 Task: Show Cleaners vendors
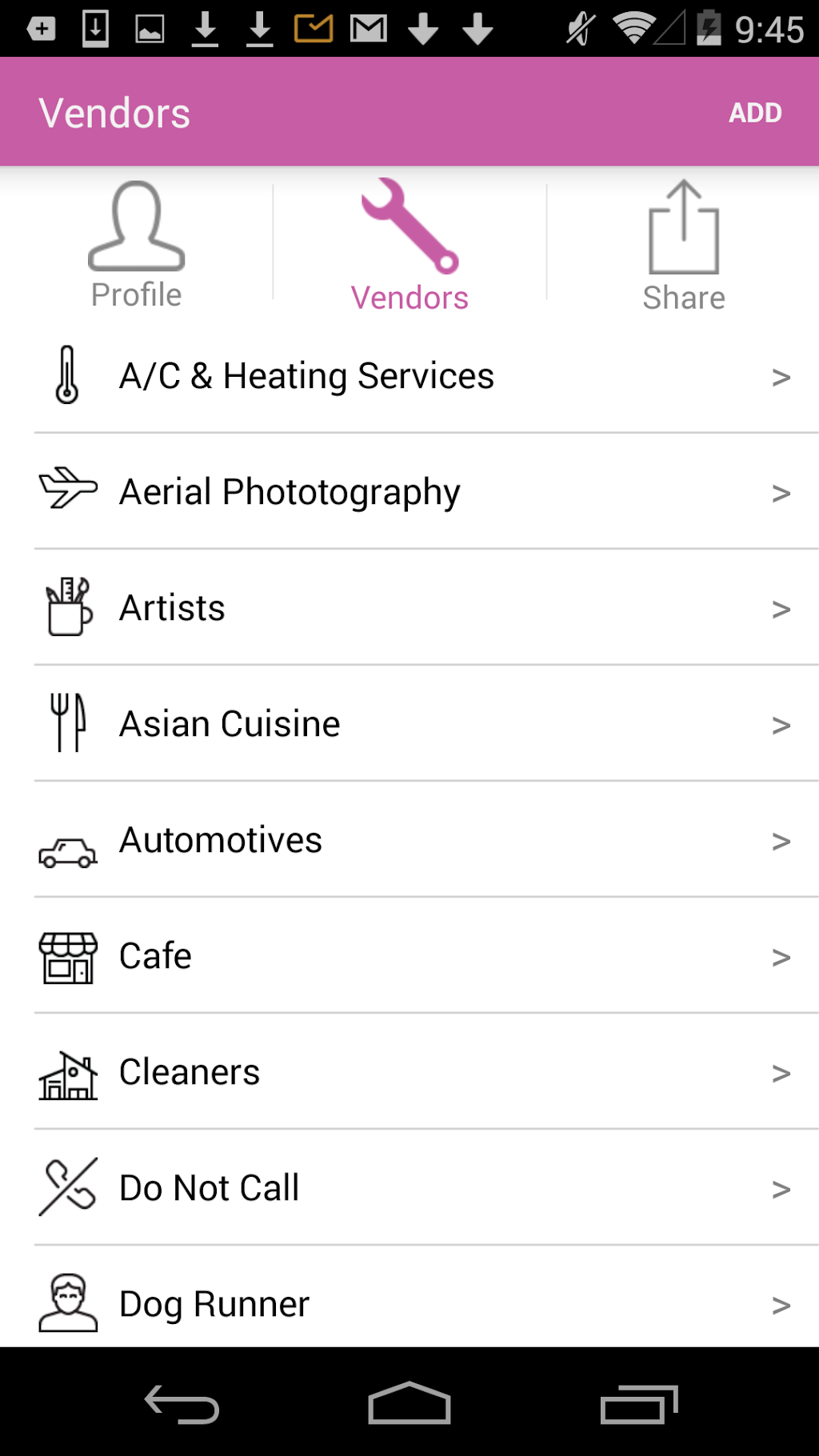(x=416, y=1072)
